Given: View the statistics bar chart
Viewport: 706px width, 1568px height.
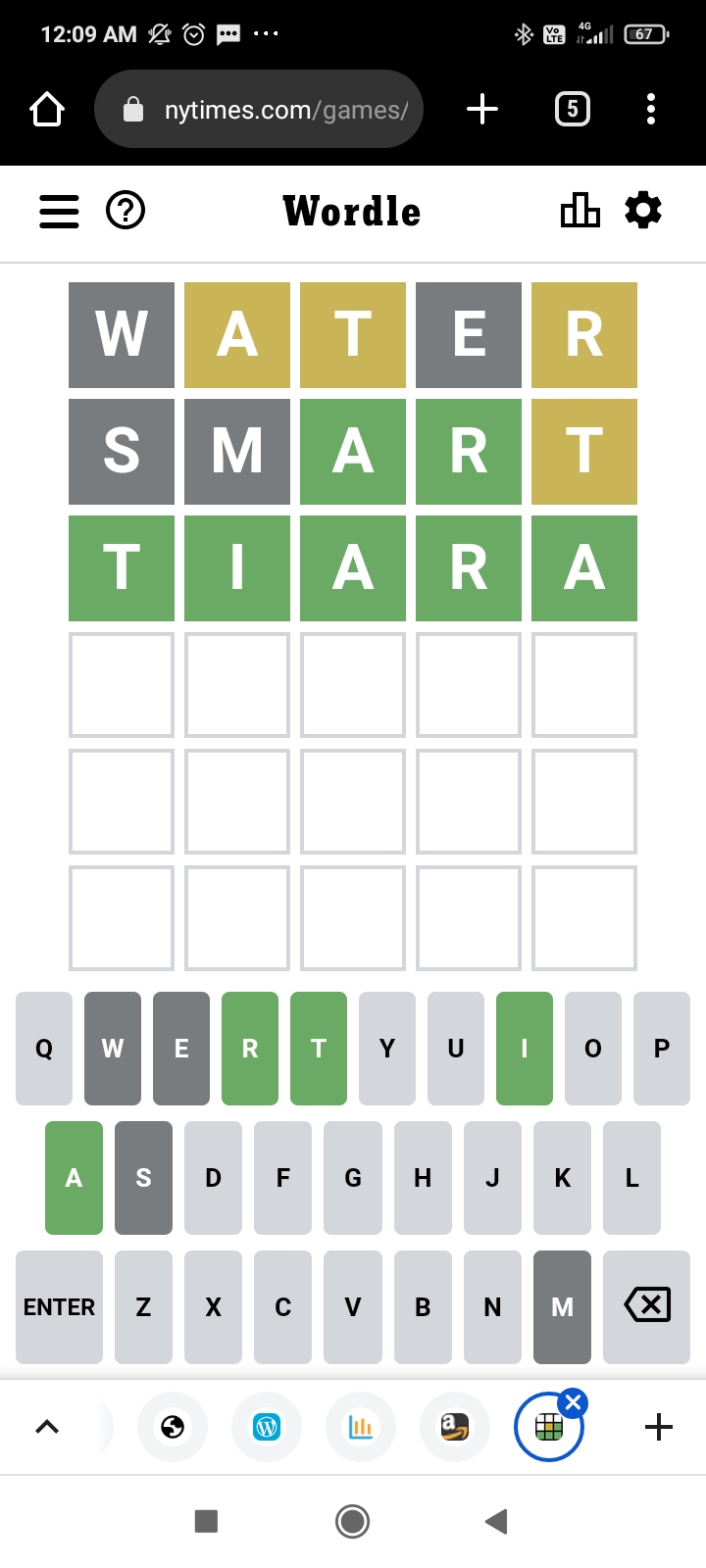Looking at the screenshot, I should coord(580,210).
